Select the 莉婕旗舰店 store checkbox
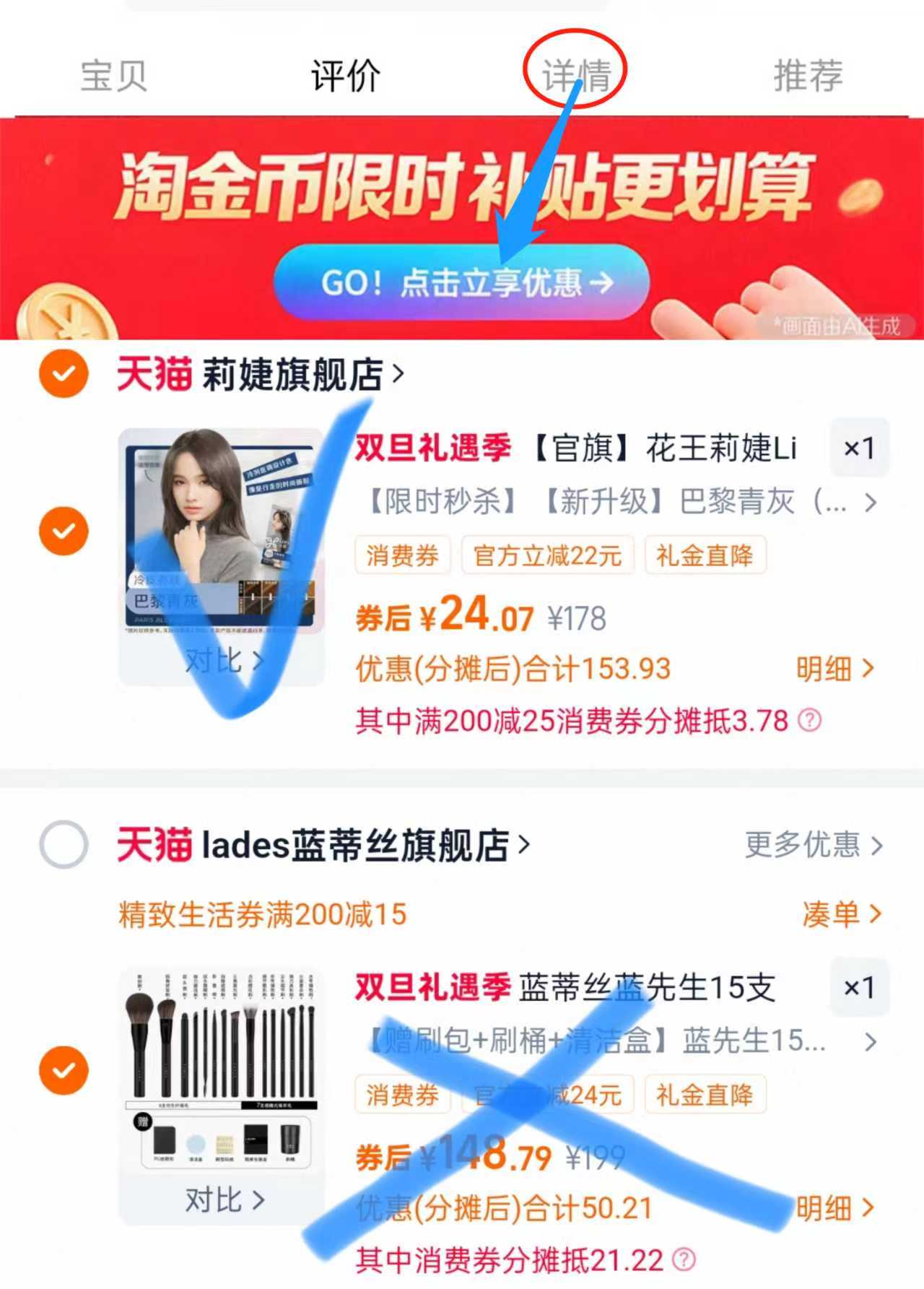Image resolution: width=924 pixels, height=1289 pixels. pos(62,372)
